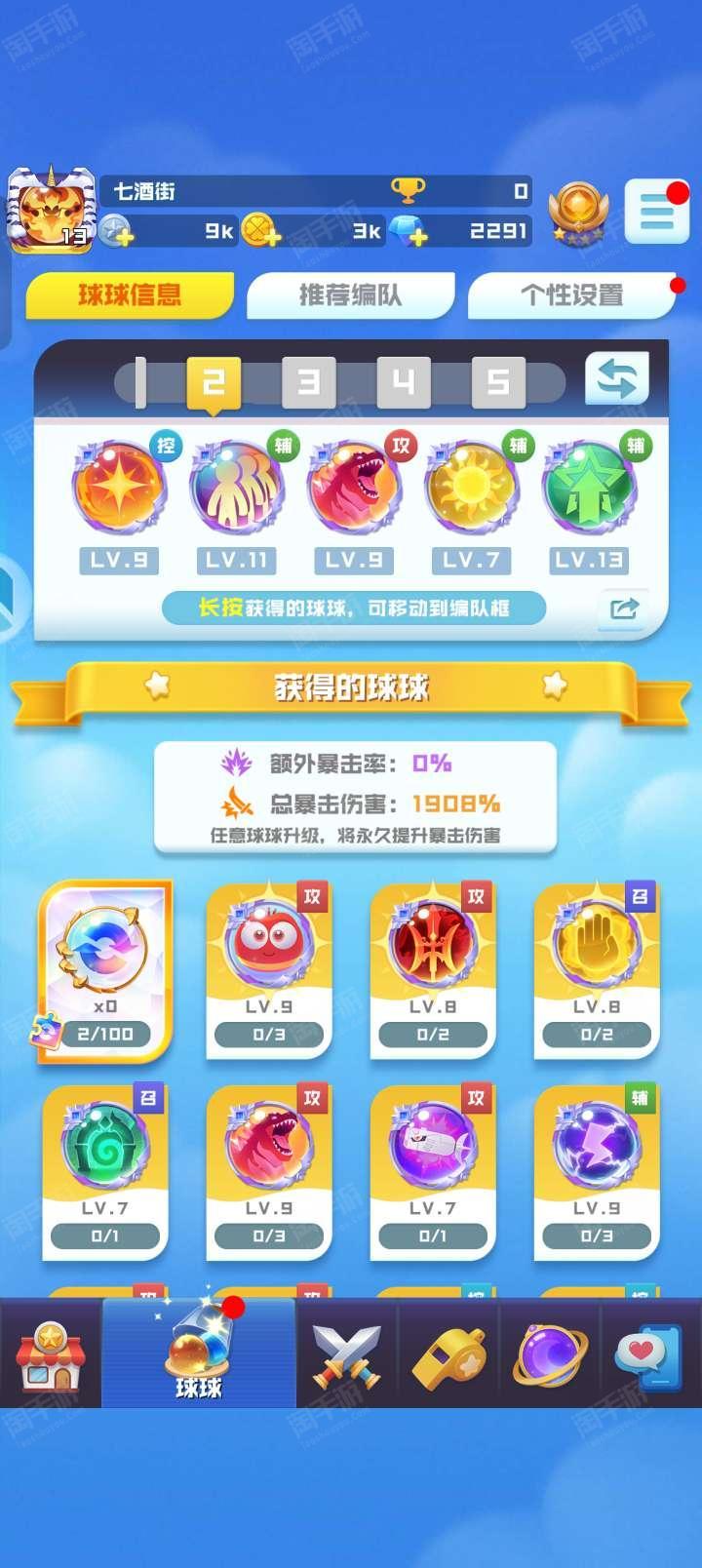702x1568 pixels.
Task: Open the shop tab in bottom bar
Action: (x=51, y=1355)
